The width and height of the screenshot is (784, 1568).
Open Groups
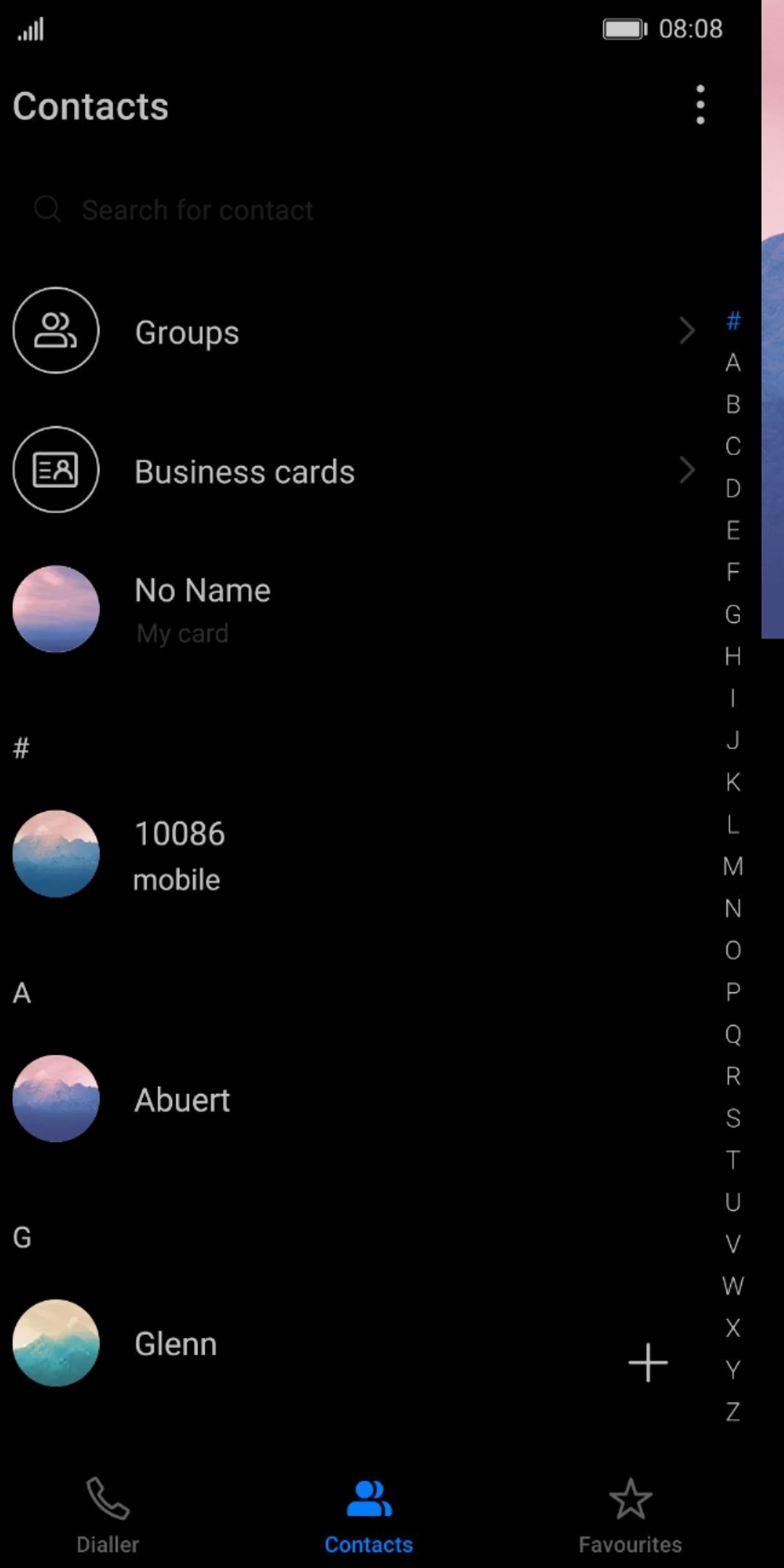pyautogui.click(x=356, y=331)
